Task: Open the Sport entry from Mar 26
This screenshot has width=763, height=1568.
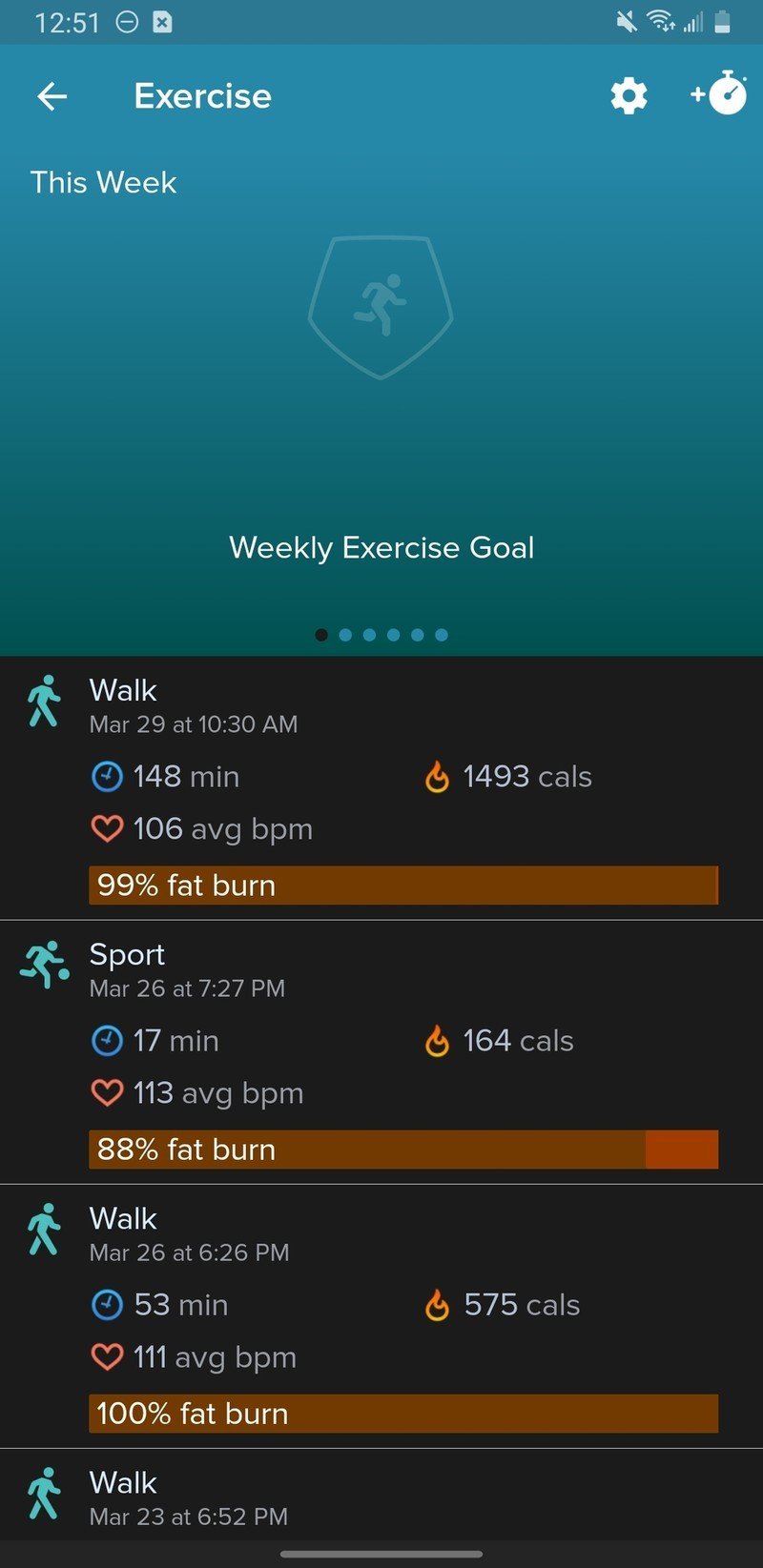Action: 381,1051
